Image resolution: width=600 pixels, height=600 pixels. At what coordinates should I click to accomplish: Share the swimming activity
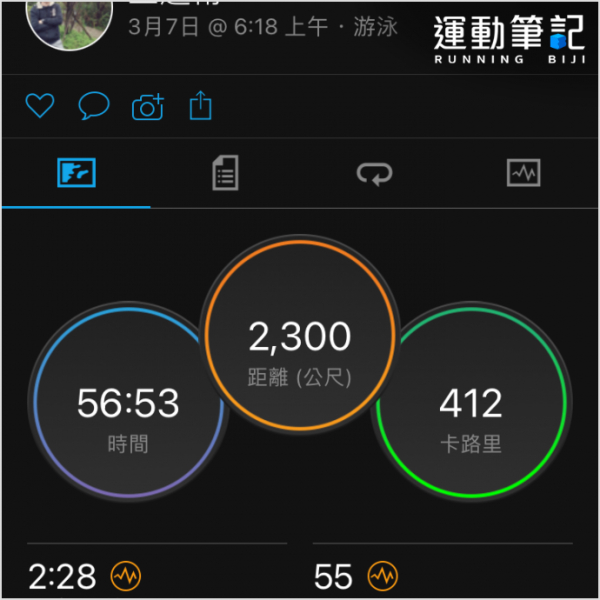coord(201,105)
